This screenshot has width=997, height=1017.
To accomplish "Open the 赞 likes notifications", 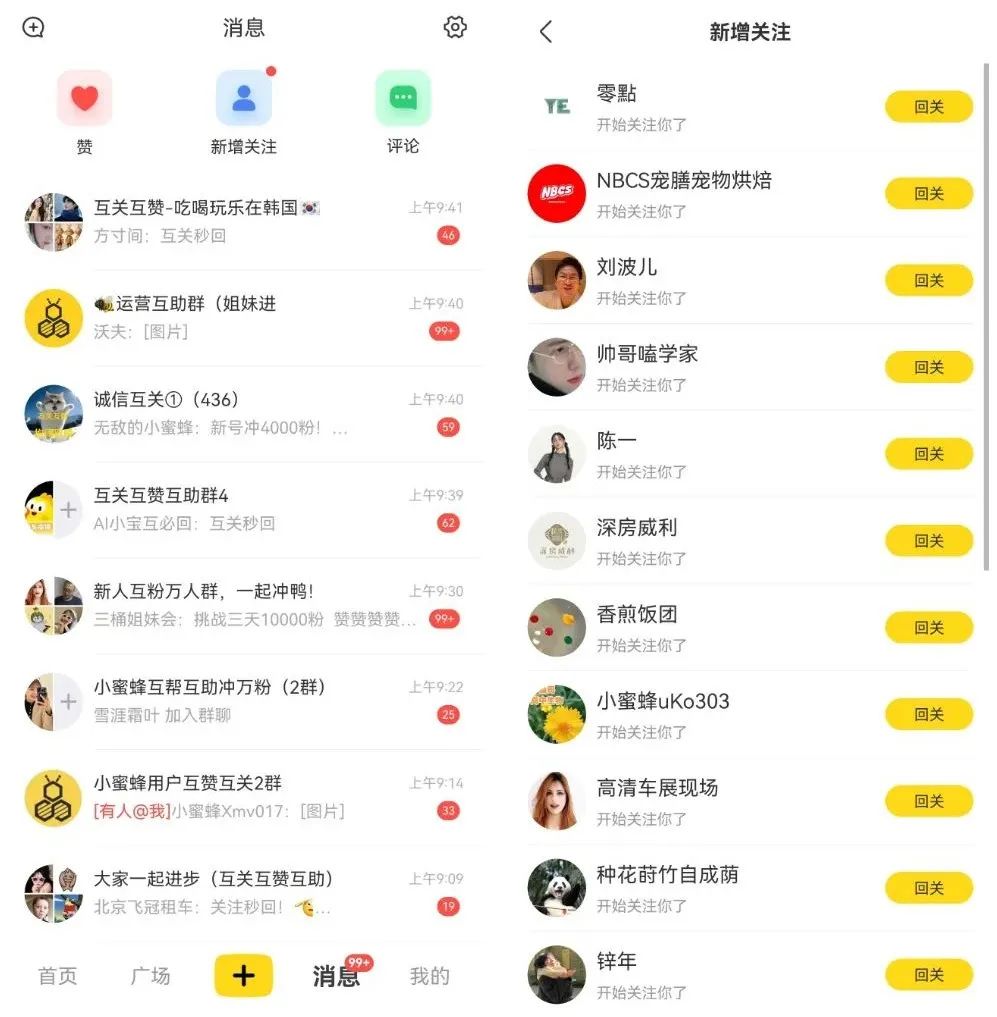I will (85, 112).
